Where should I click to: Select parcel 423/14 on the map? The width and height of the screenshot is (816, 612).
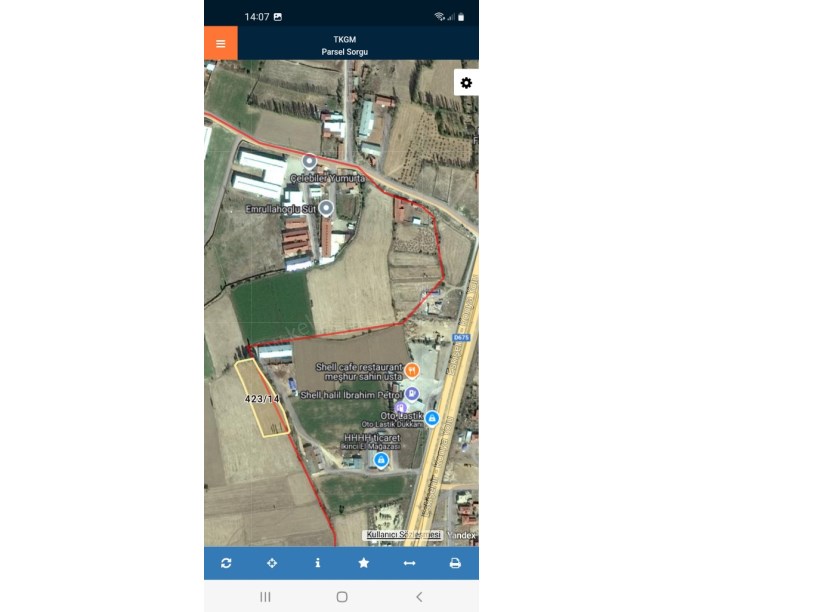[262, 400]
